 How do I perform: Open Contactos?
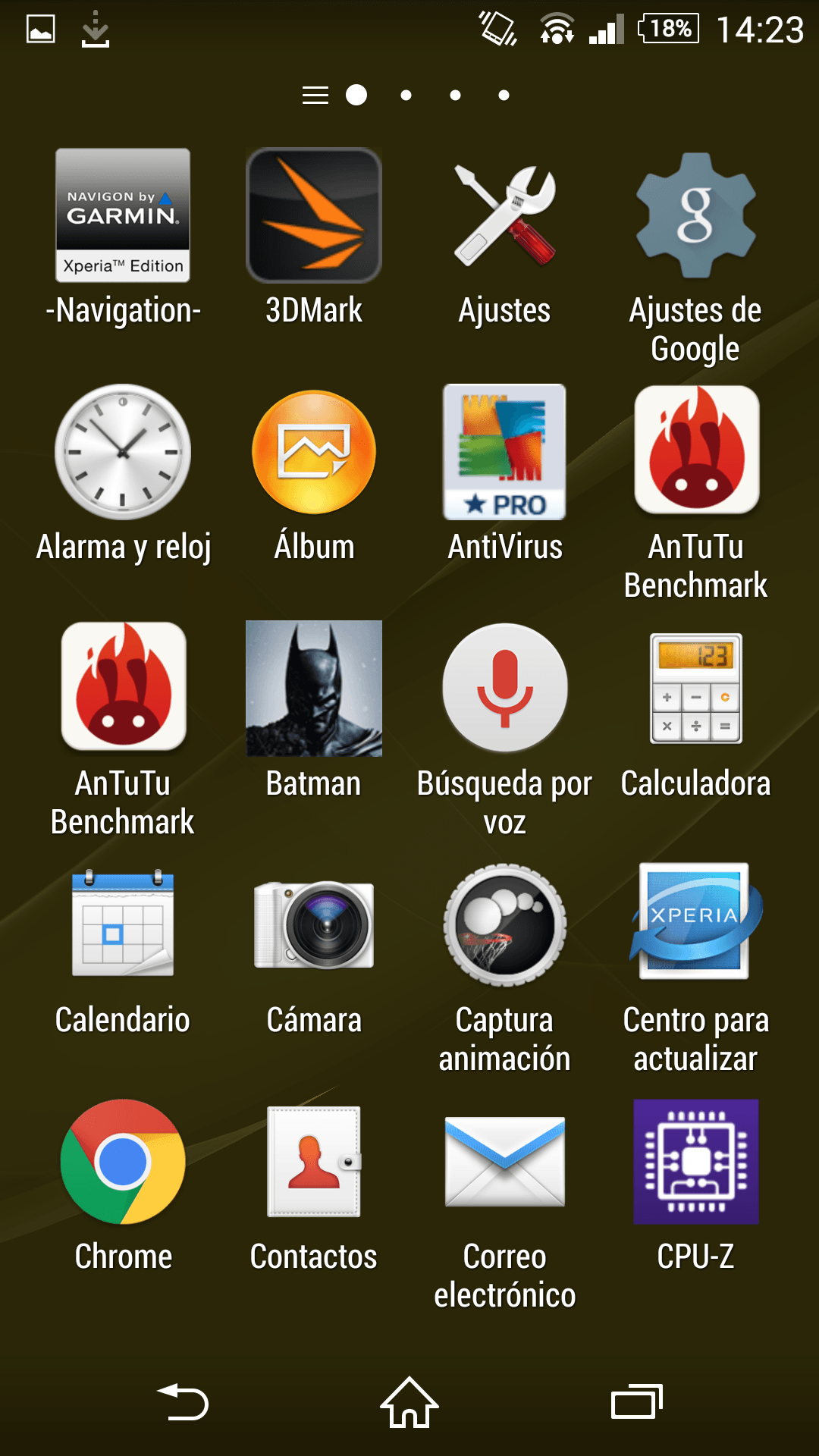314,1162
